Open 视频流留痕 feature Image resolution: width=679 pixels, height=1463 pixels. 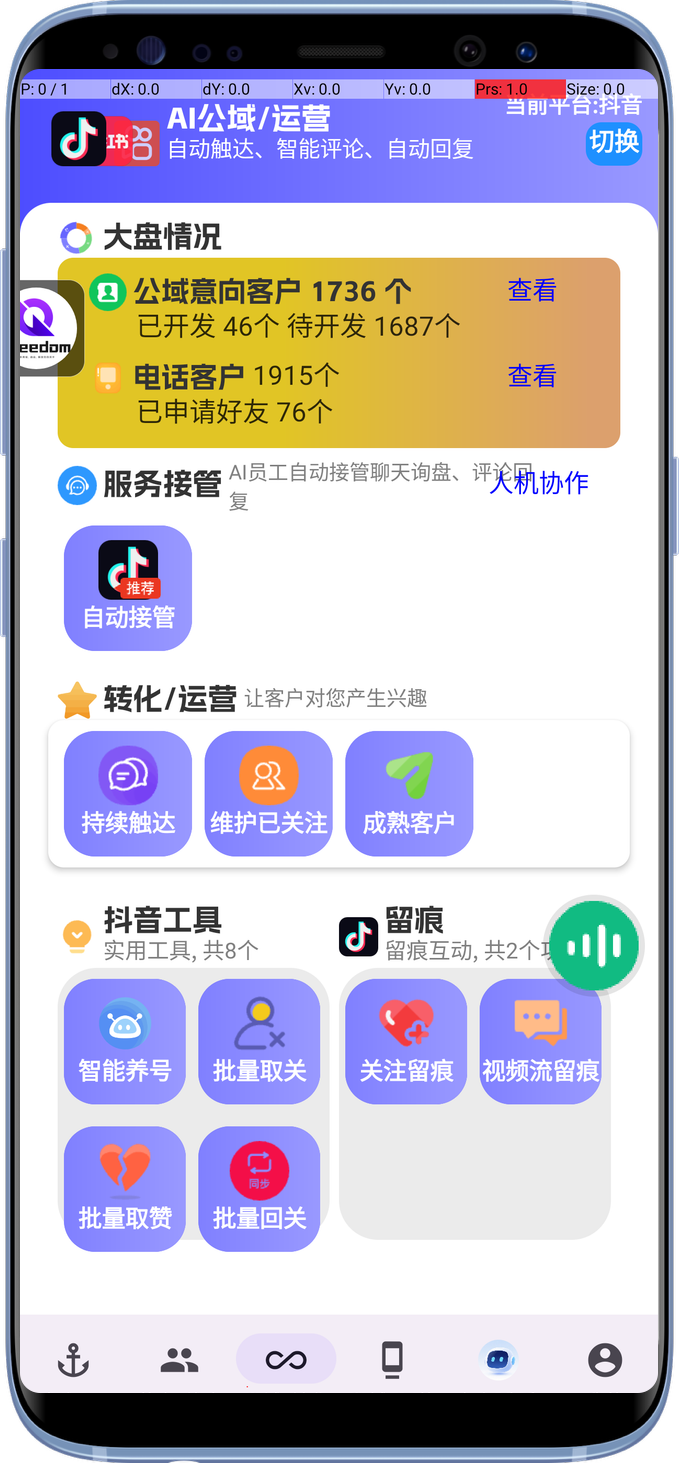click(540, 1041)
